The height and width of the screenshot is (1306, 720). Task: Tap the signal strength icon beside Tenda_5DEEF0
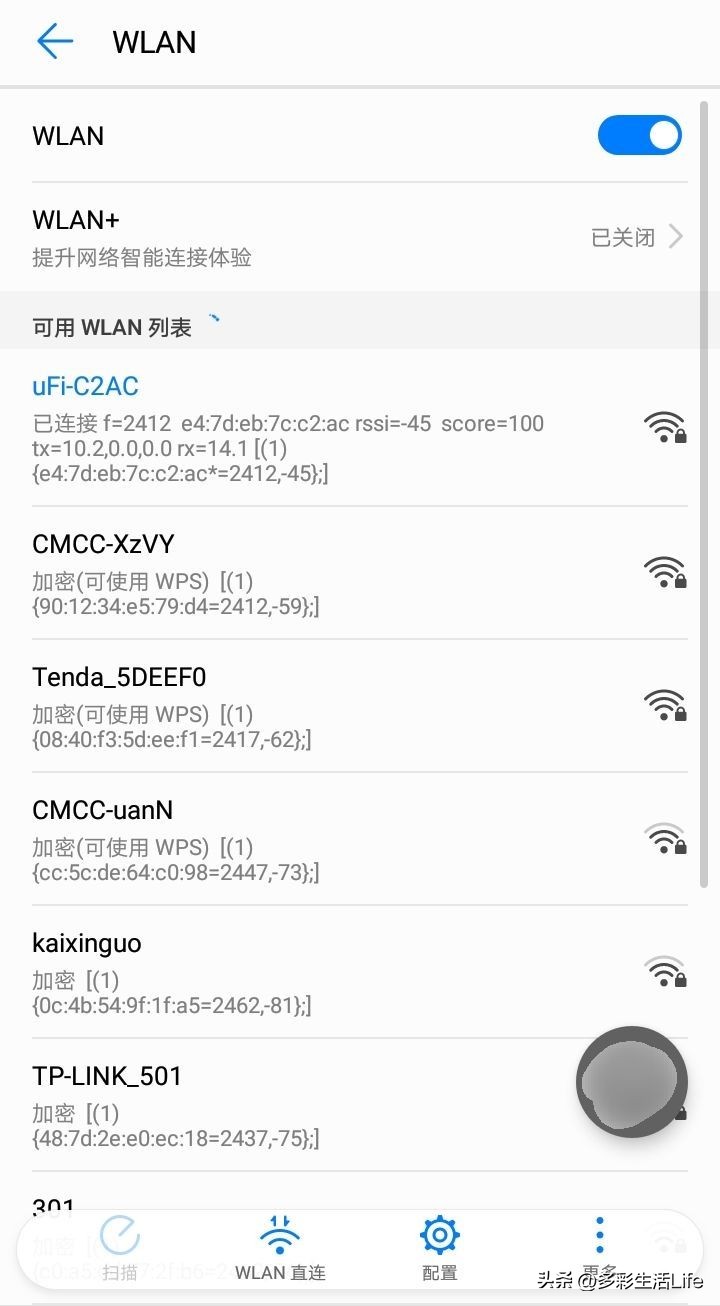[665, 706]
